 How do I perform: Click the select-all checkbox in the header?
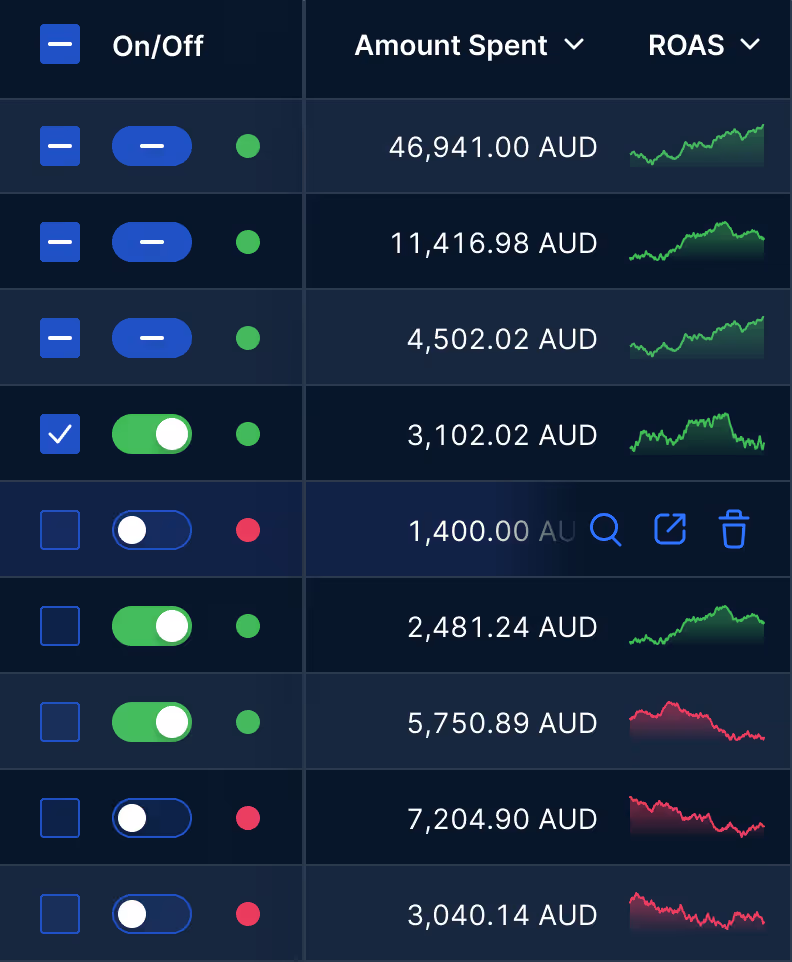pyautogui.click(x=60, y=45)
